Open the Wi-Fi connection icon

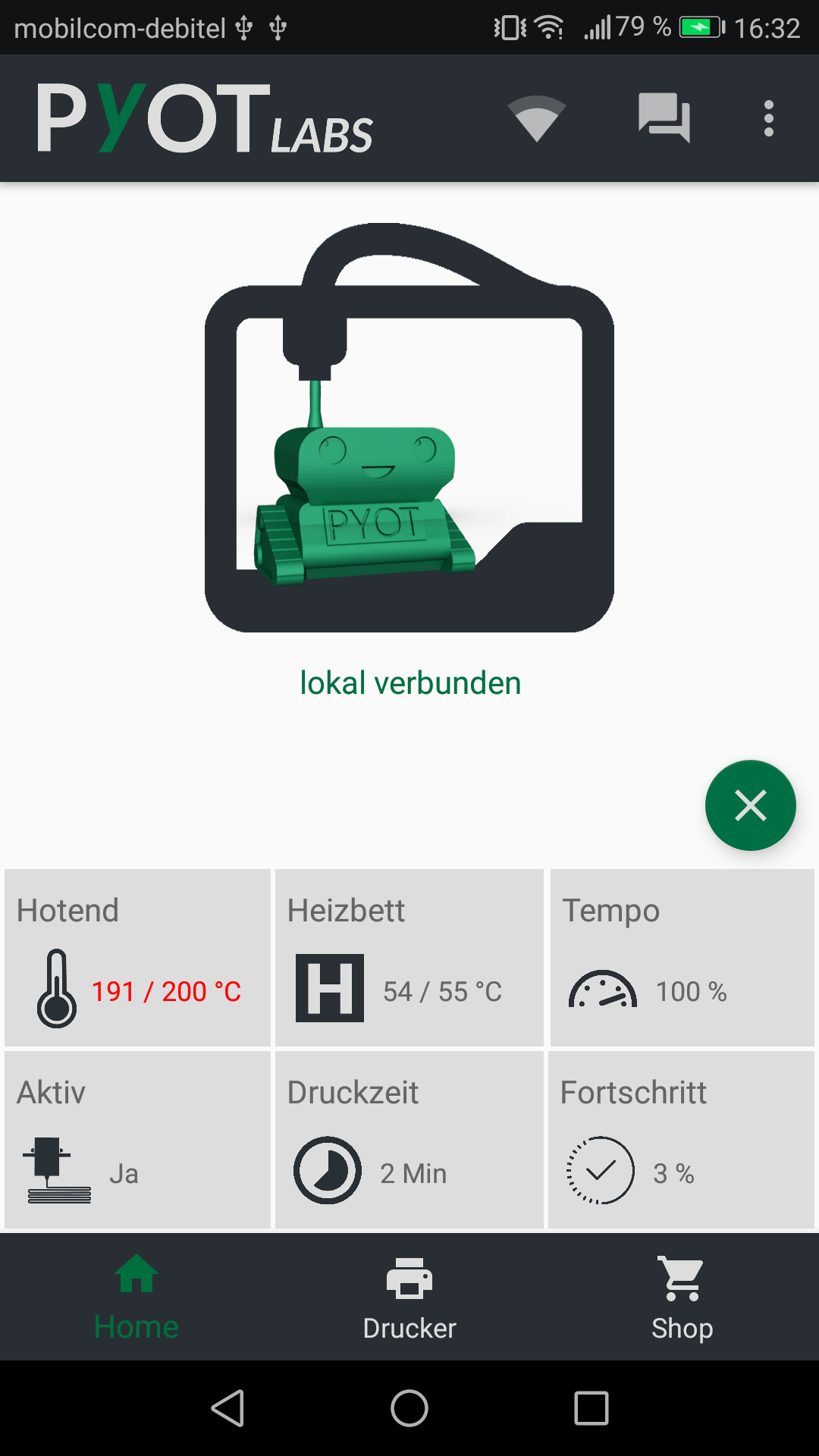(536, 118)
